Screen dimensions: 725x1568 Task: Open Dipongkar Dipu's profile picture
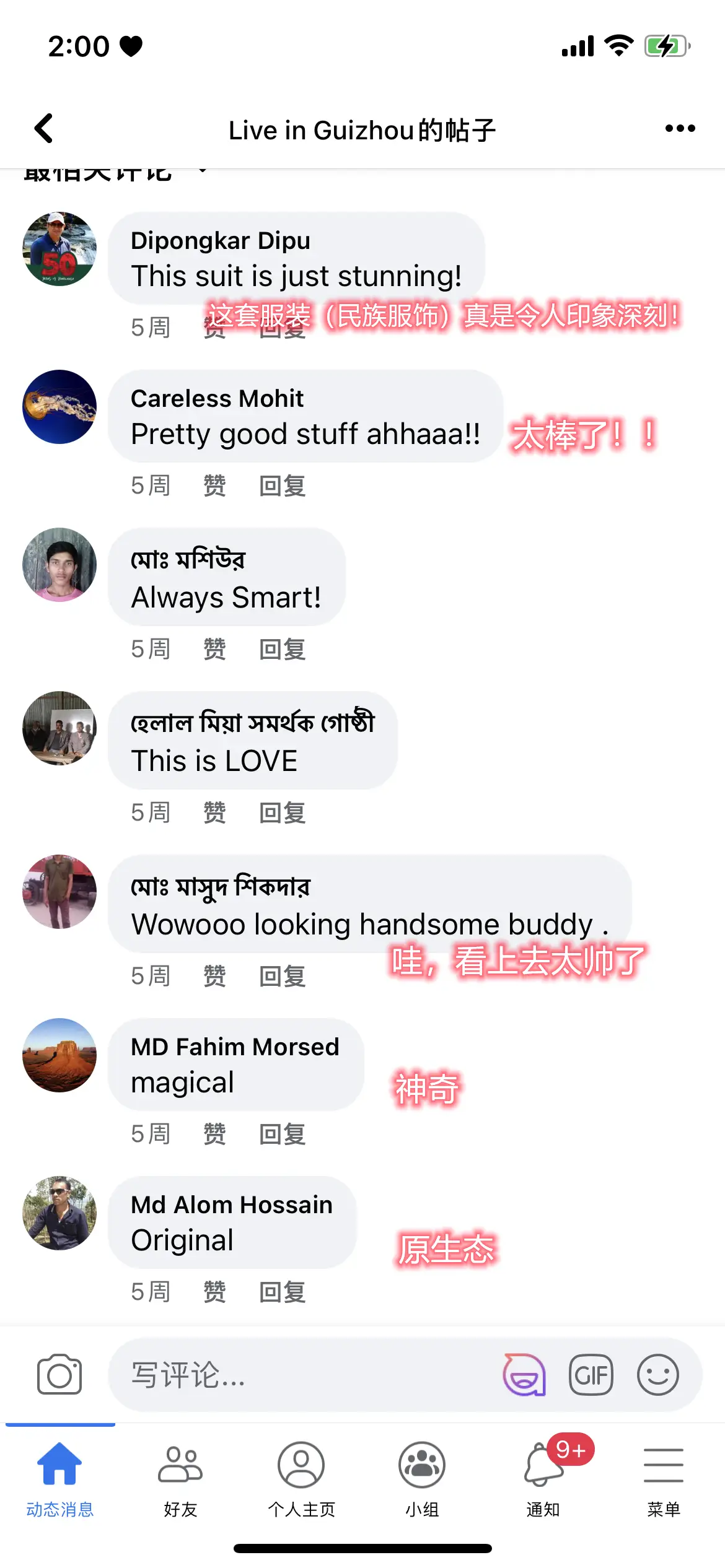coord(59,249)
